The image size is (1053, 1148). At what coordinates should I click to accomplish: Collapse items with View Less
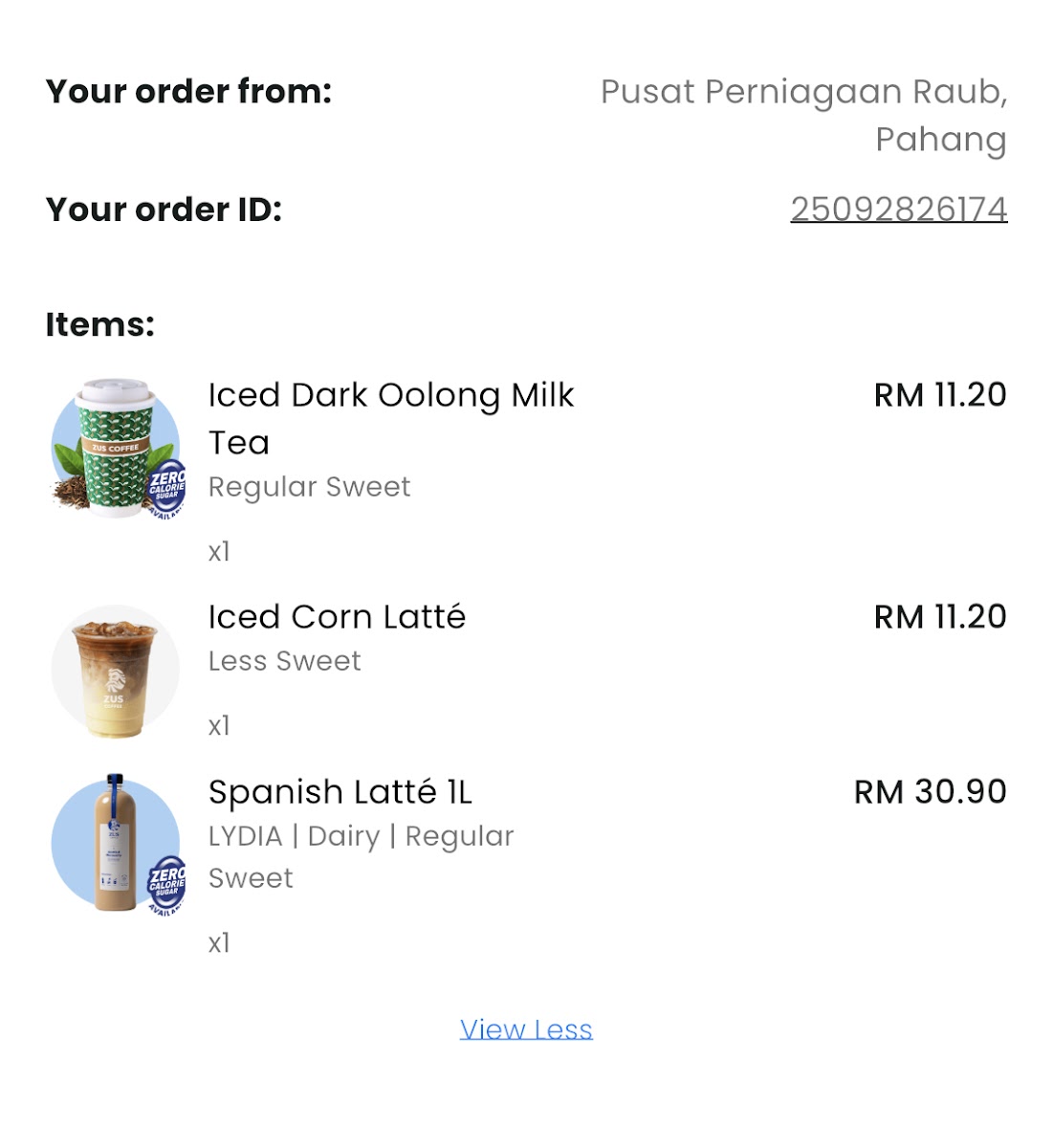(x=526, y=1029)
